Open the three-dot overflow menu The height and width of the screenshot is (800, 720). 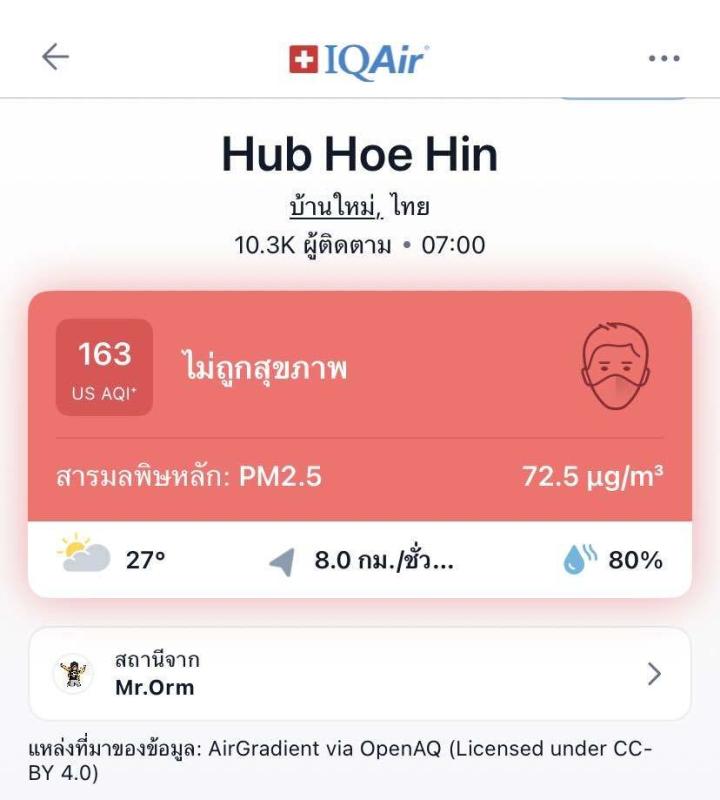click(x=664, y=58)
